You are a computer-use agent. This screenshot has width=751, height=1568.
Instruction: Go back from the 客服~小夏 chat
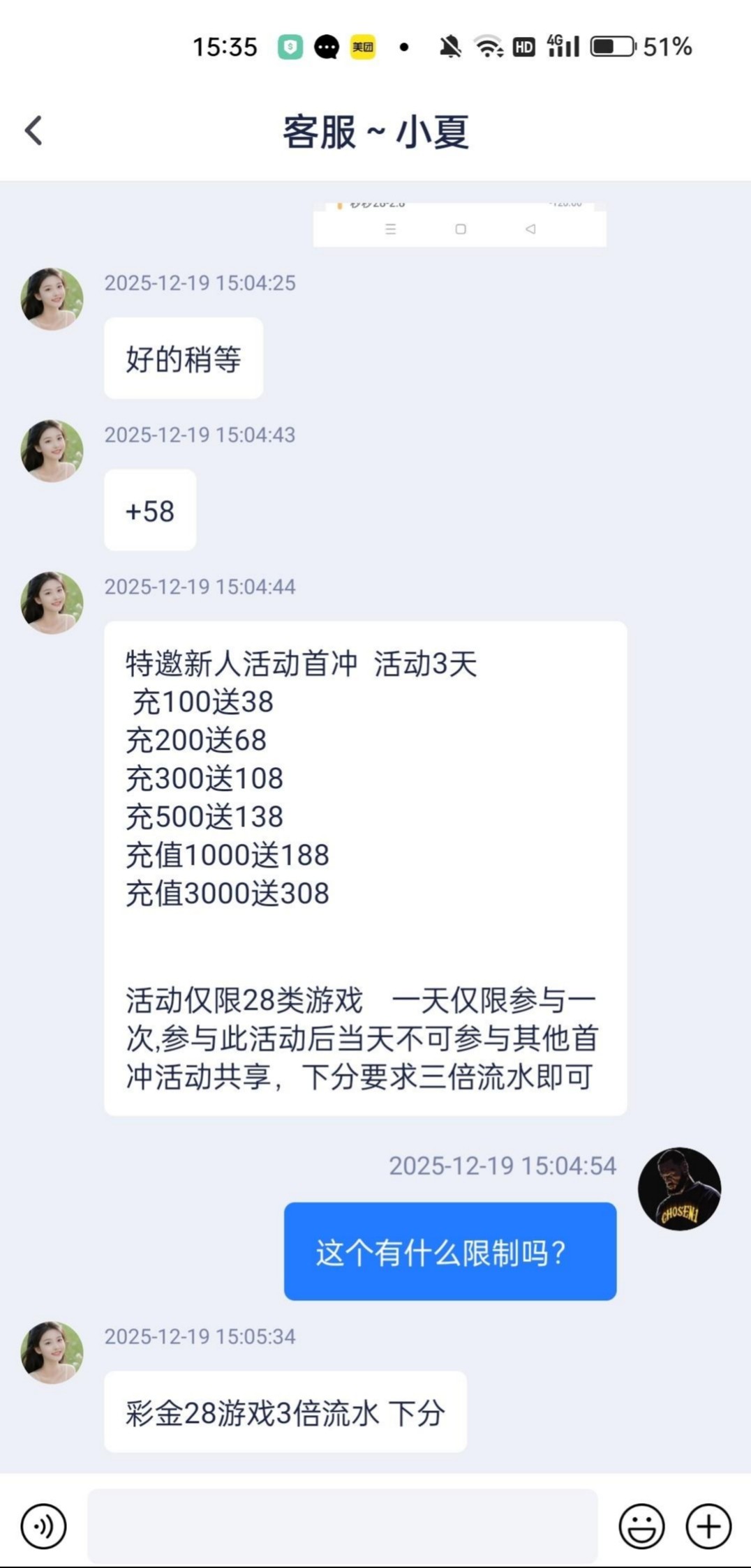[x=34, y=130]
